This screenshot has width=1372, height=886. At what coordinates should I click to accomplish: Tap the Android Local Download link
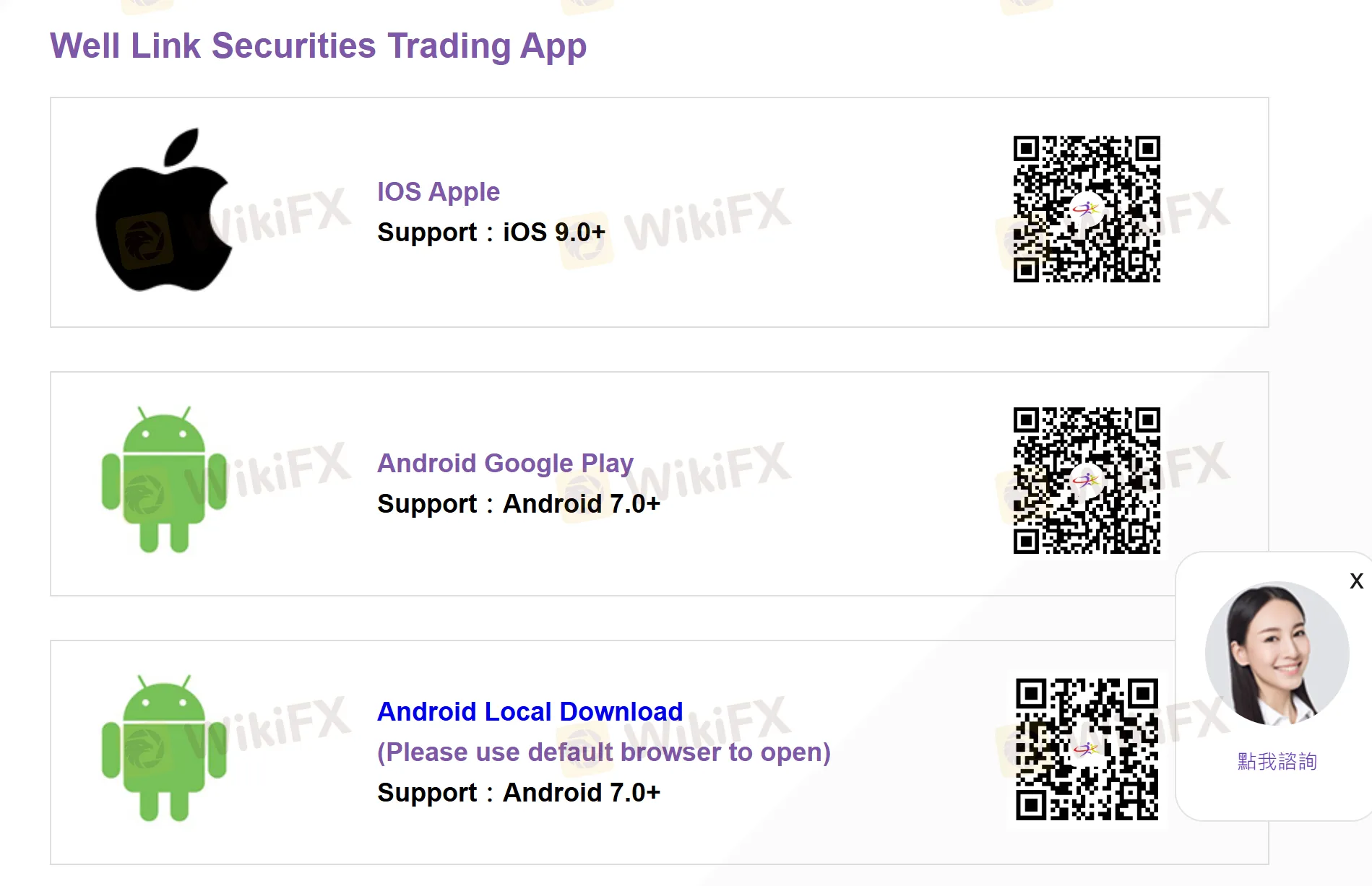[530, 711]
